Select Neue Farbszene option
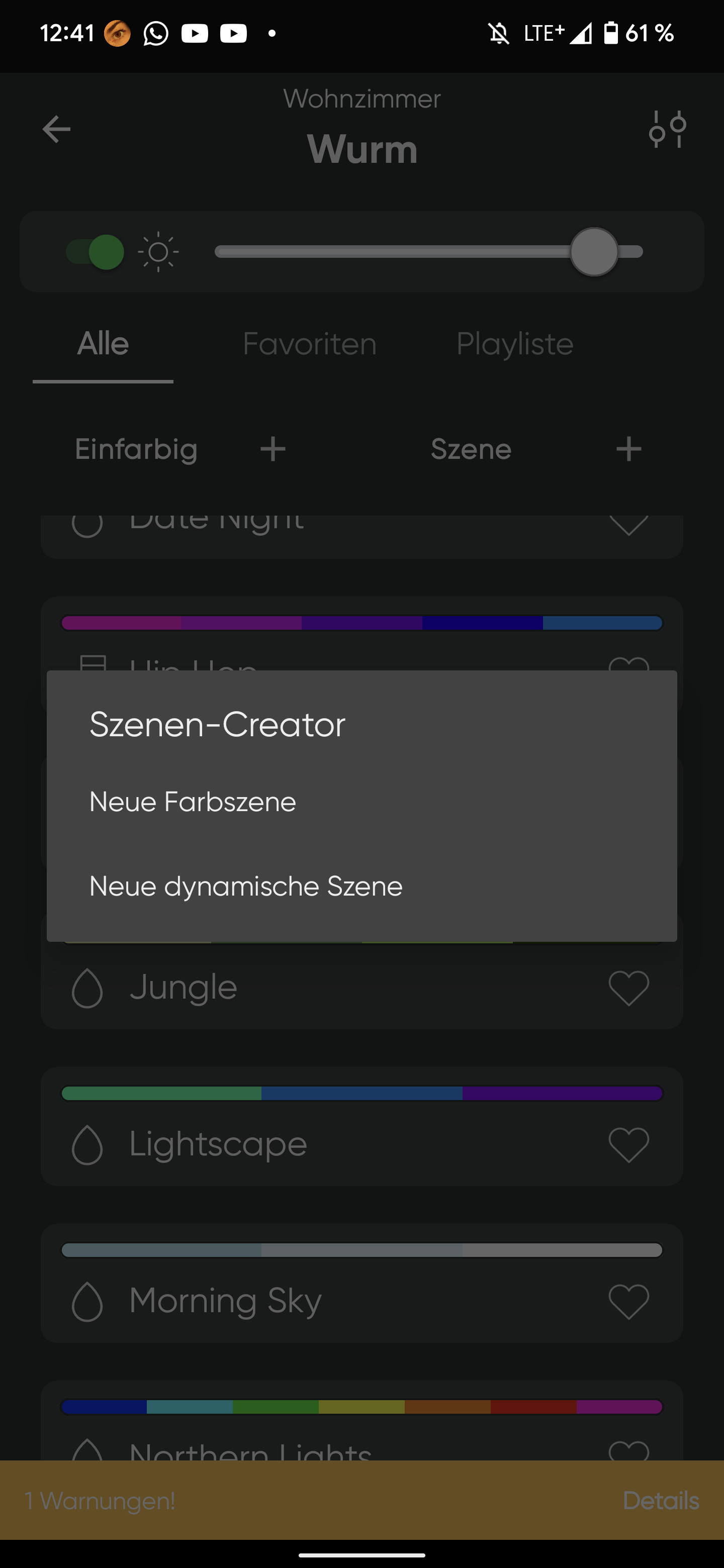The height and width of the screenshot is (1568, 724). 193,802
